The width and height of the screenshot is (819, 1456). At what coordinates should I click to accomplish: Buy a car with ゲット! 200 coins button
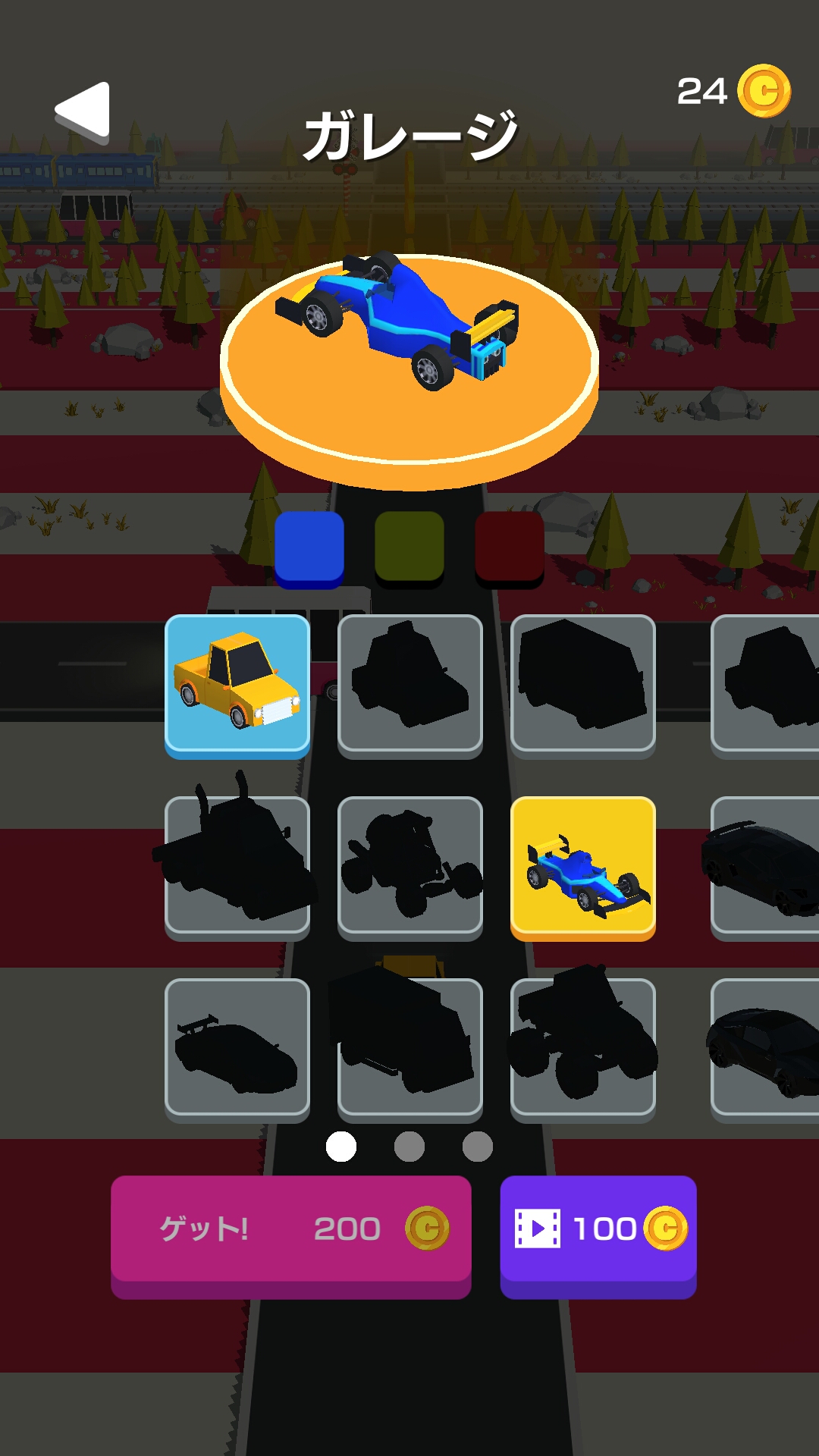(291, 1236)
